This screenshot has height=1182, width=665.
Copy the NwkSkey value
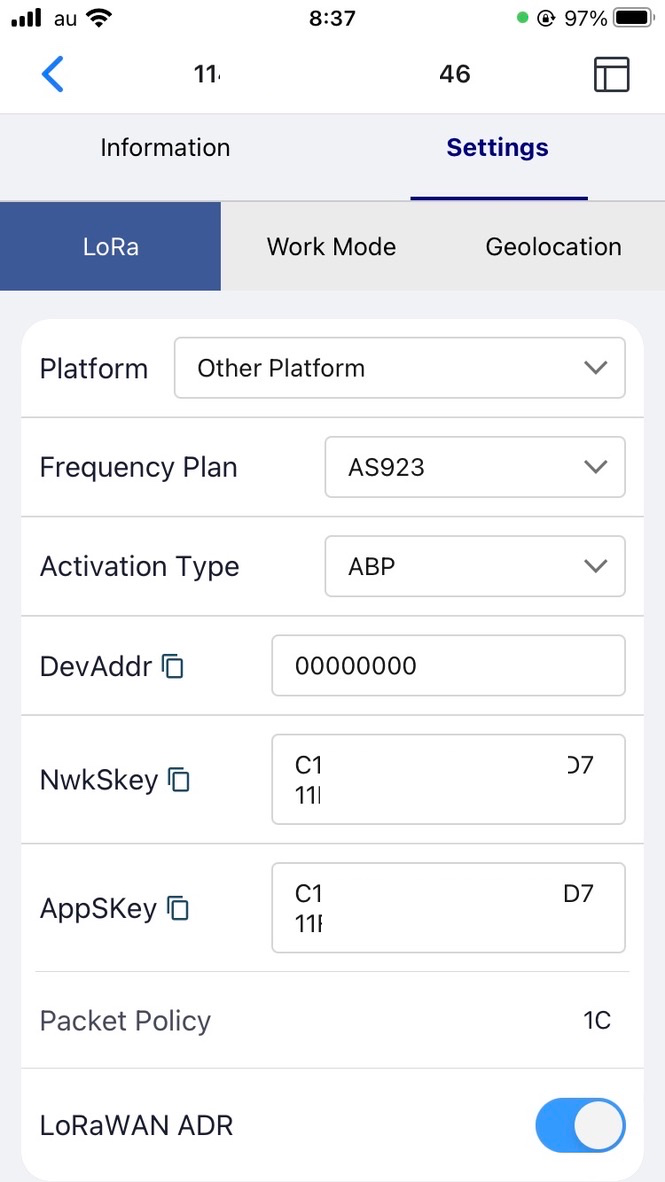point(179,780)
